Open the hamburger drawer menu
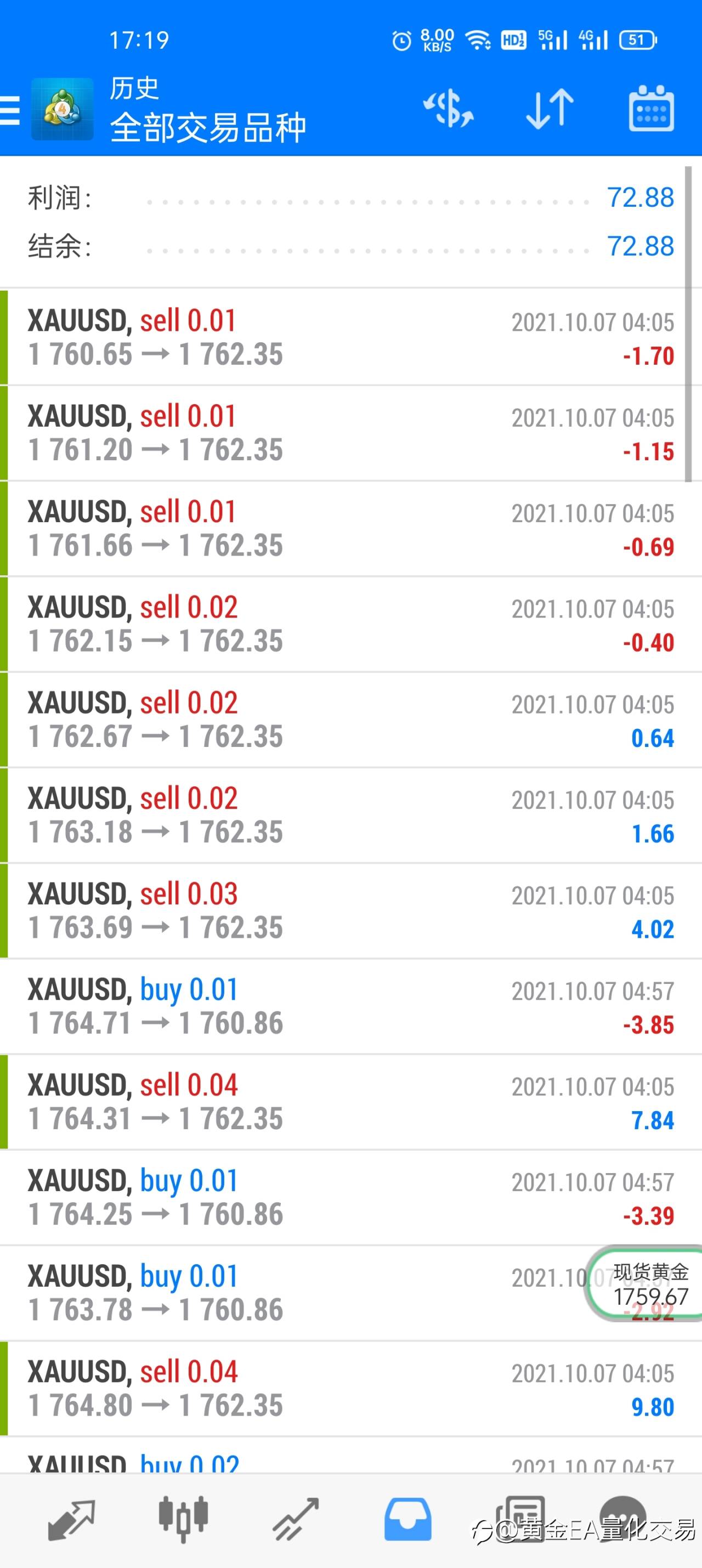This screenshot has height=1568, width=702. 10,110
